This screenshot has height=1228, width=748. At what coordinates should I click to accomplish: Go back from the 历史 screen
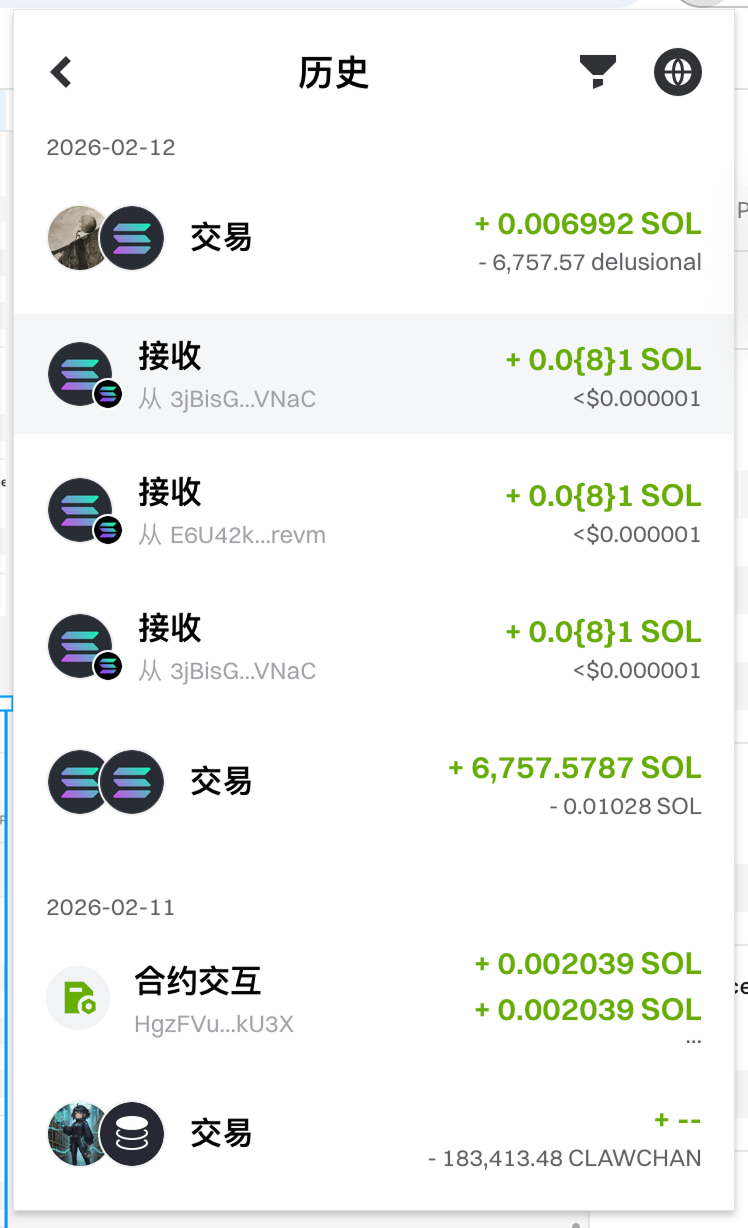62,72
